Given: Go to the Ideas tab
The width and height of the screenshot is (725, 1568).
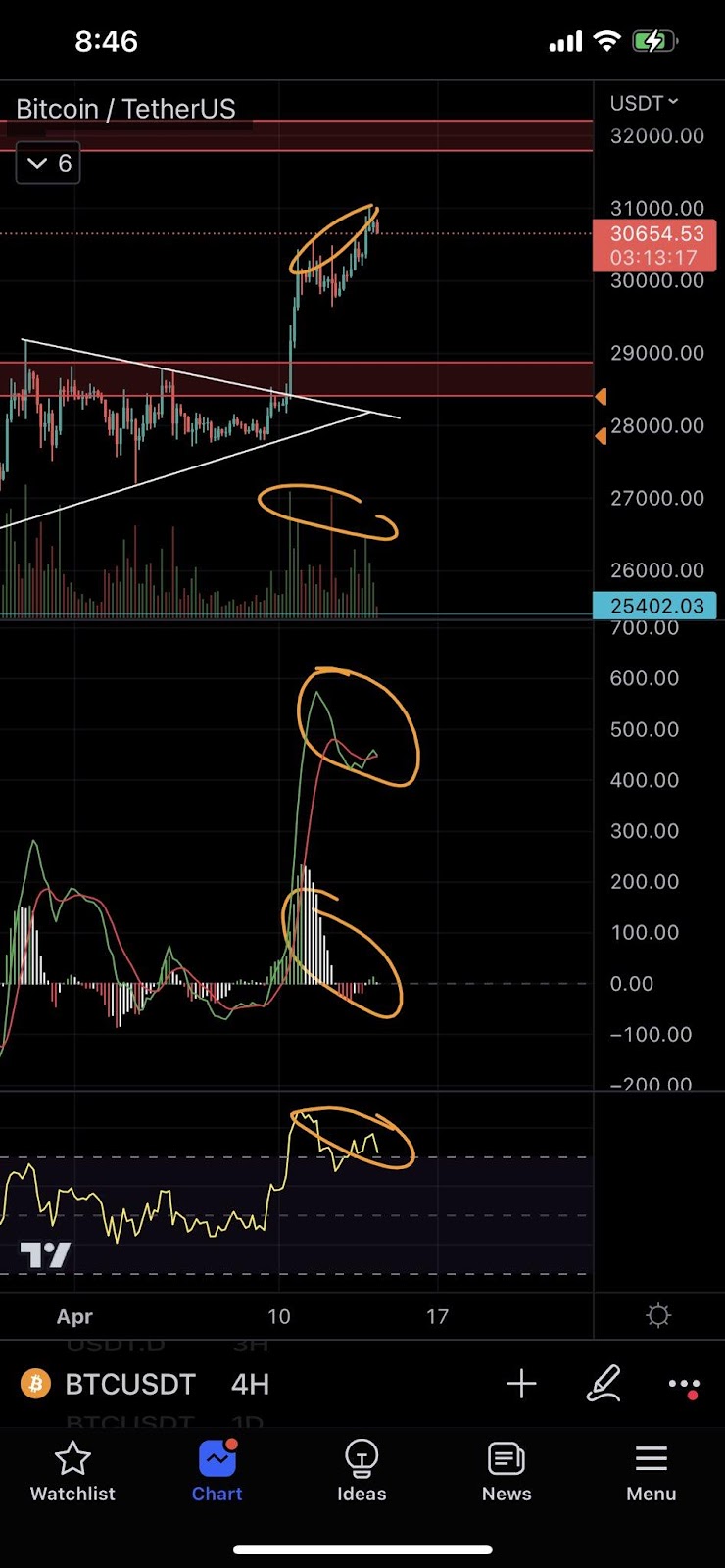Looking at the screenshot, I should click(x=362, y=1471).
